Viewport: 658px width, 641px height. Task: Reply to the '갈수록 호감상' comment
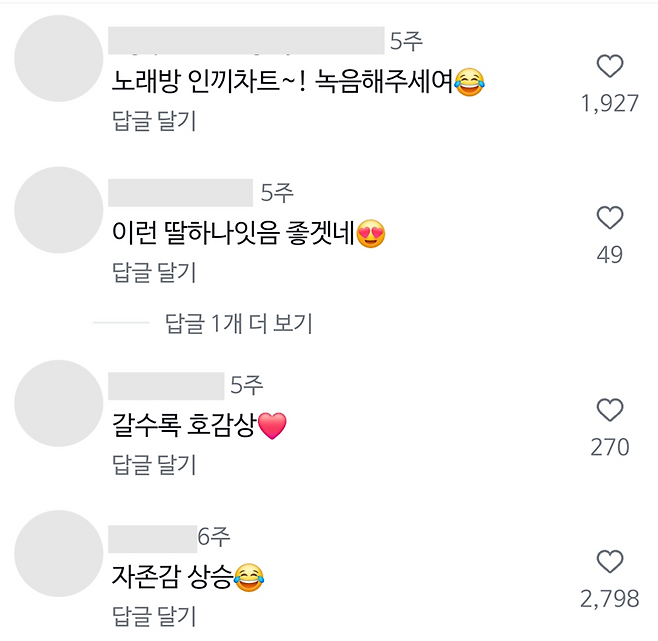point(153,464)
